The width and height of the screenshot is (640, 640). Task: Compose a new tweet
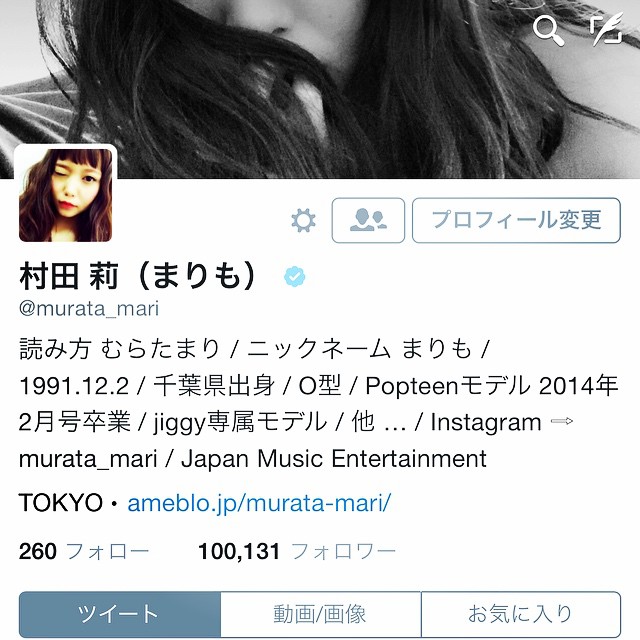click(x=605, y=31)
